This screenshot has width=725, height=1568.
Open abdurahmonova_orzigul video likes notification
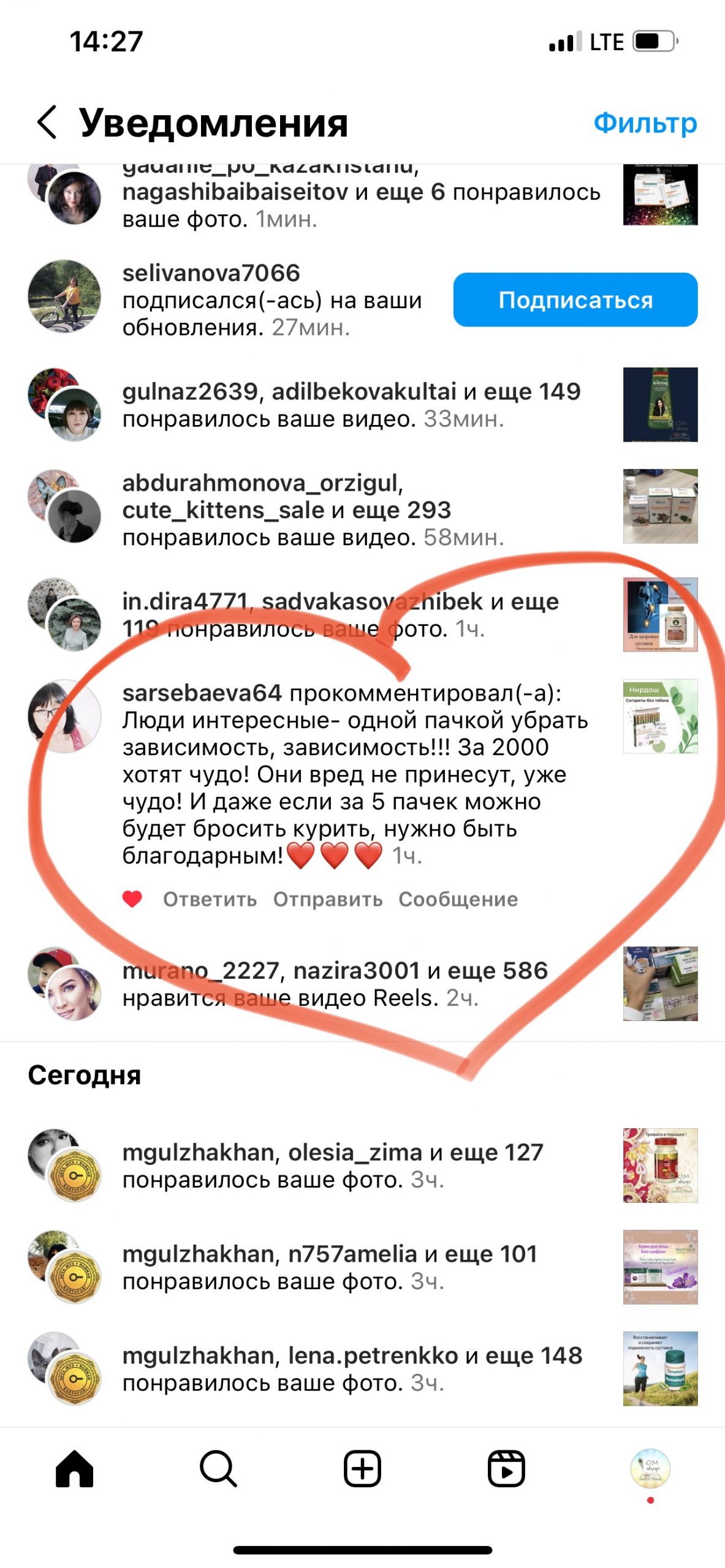click(362, 510)
